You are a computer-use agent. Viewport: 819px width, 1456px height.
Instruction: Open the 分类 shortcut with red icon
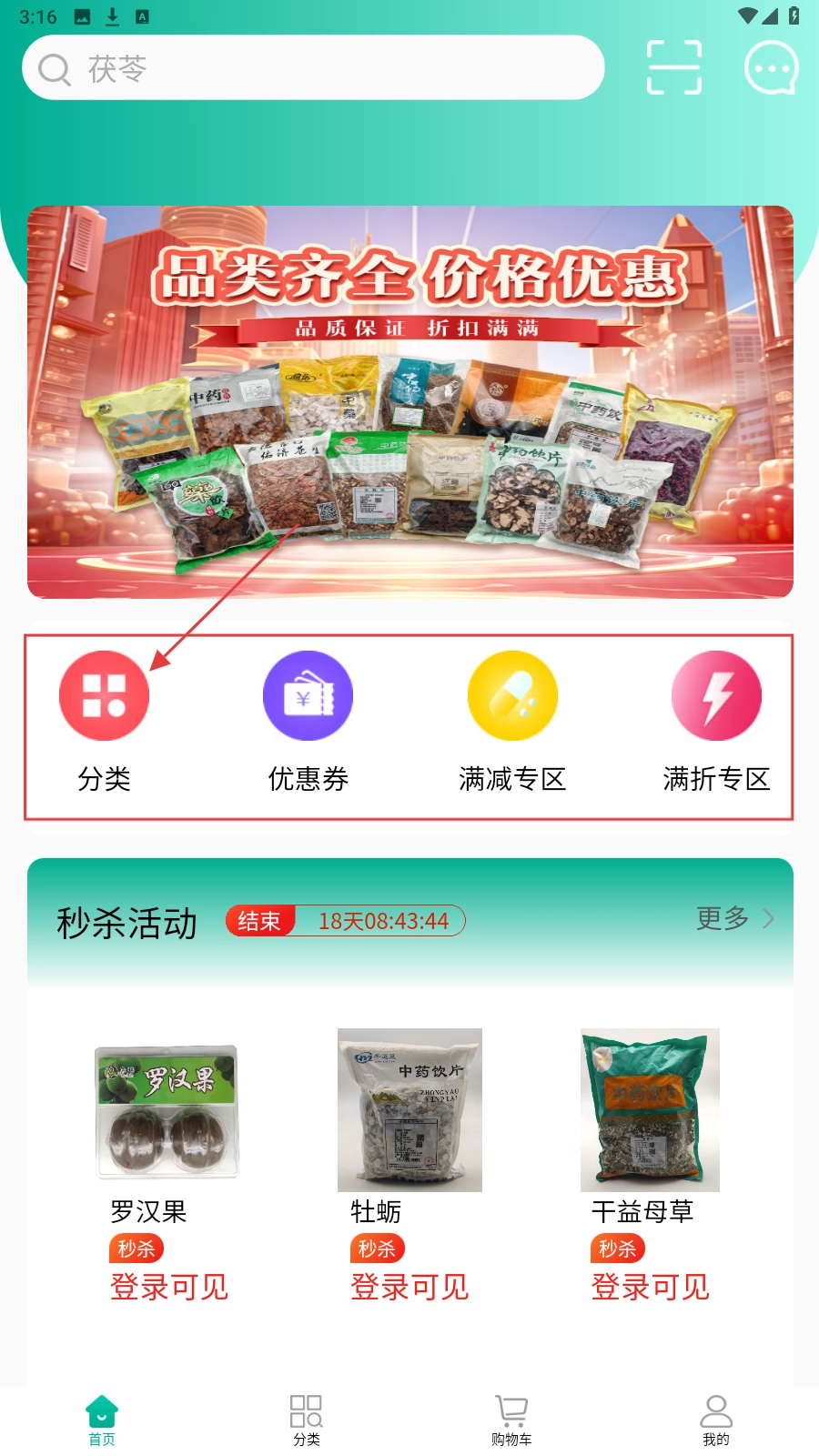tap(104, 721)
